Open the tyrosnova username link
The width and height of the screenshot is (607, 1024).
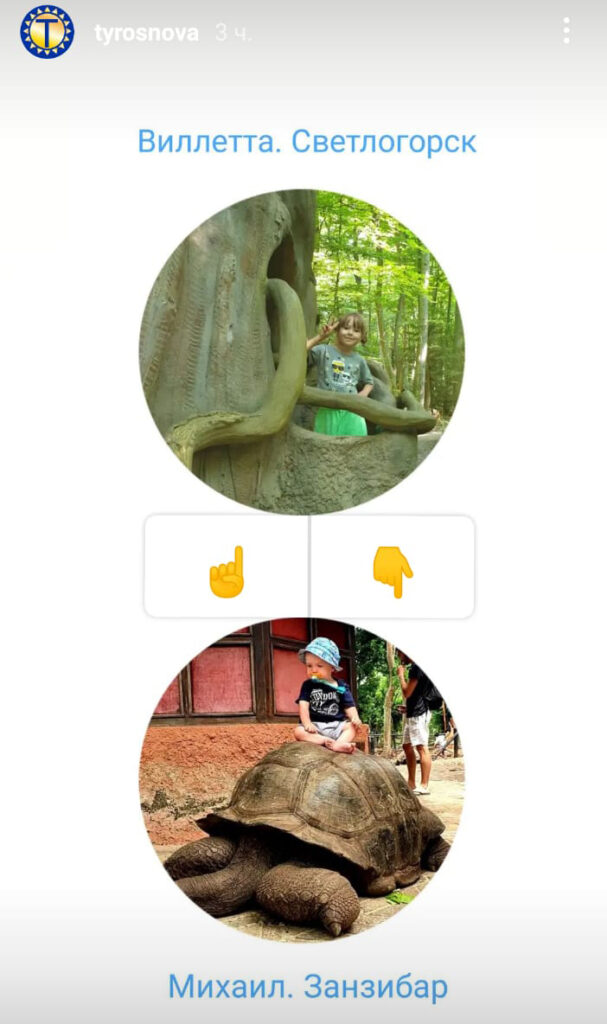point(147,33)
